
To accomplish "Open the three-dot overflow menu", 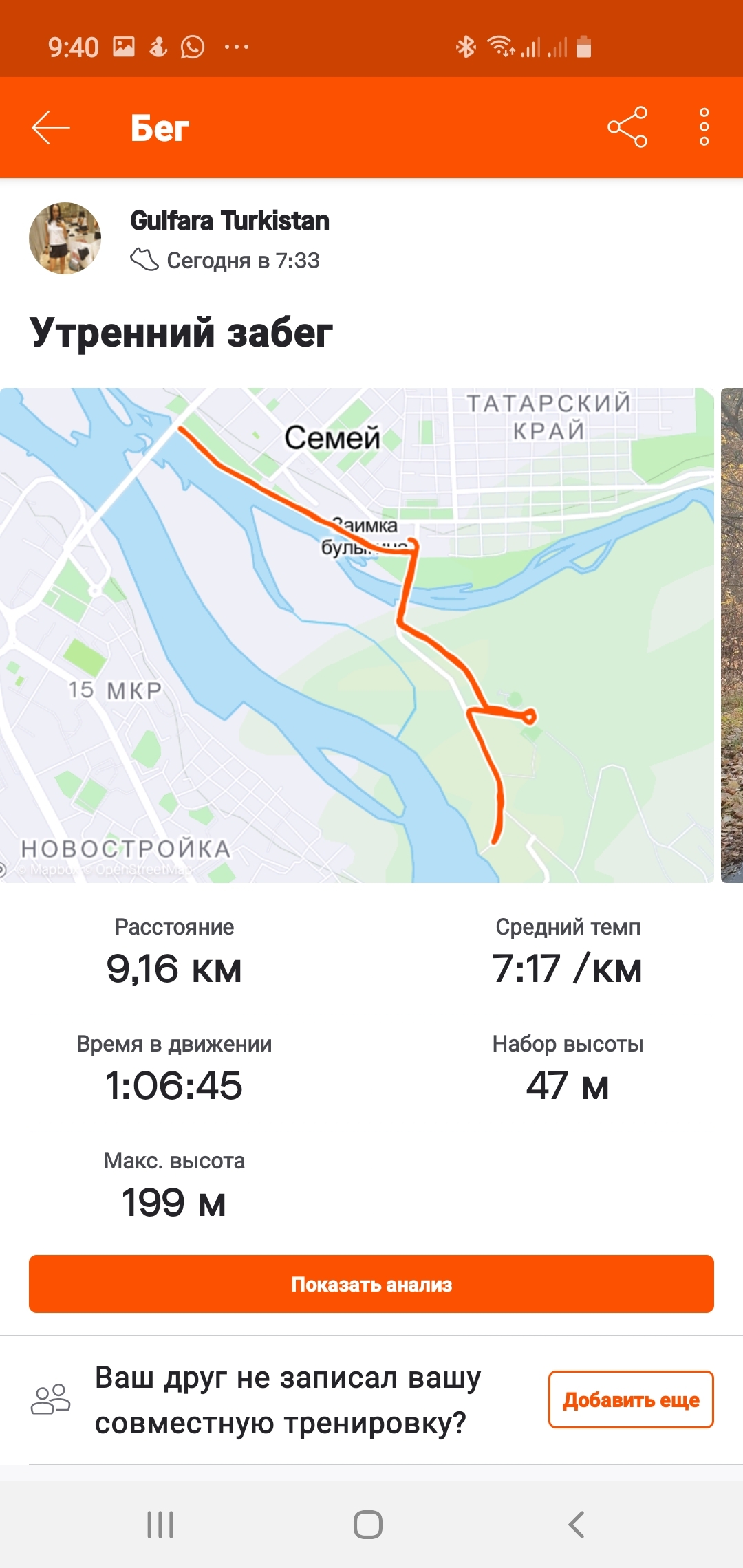I will click(704, 127).
